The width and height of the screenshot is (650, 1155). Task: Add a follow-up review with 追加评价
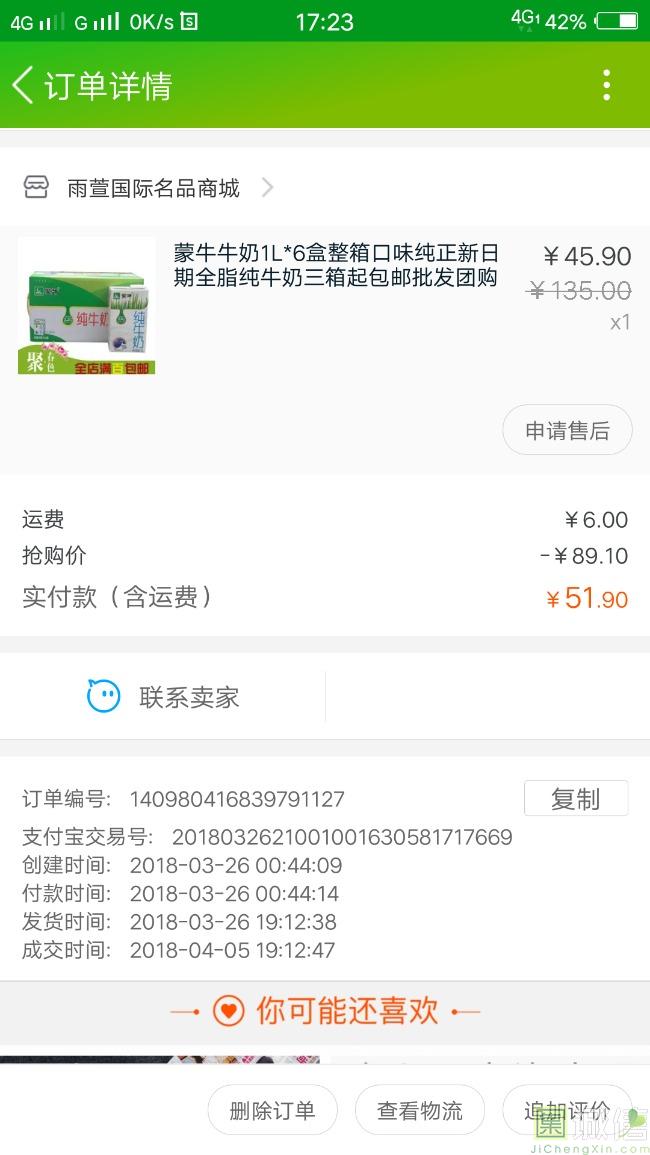point(566,1110)
